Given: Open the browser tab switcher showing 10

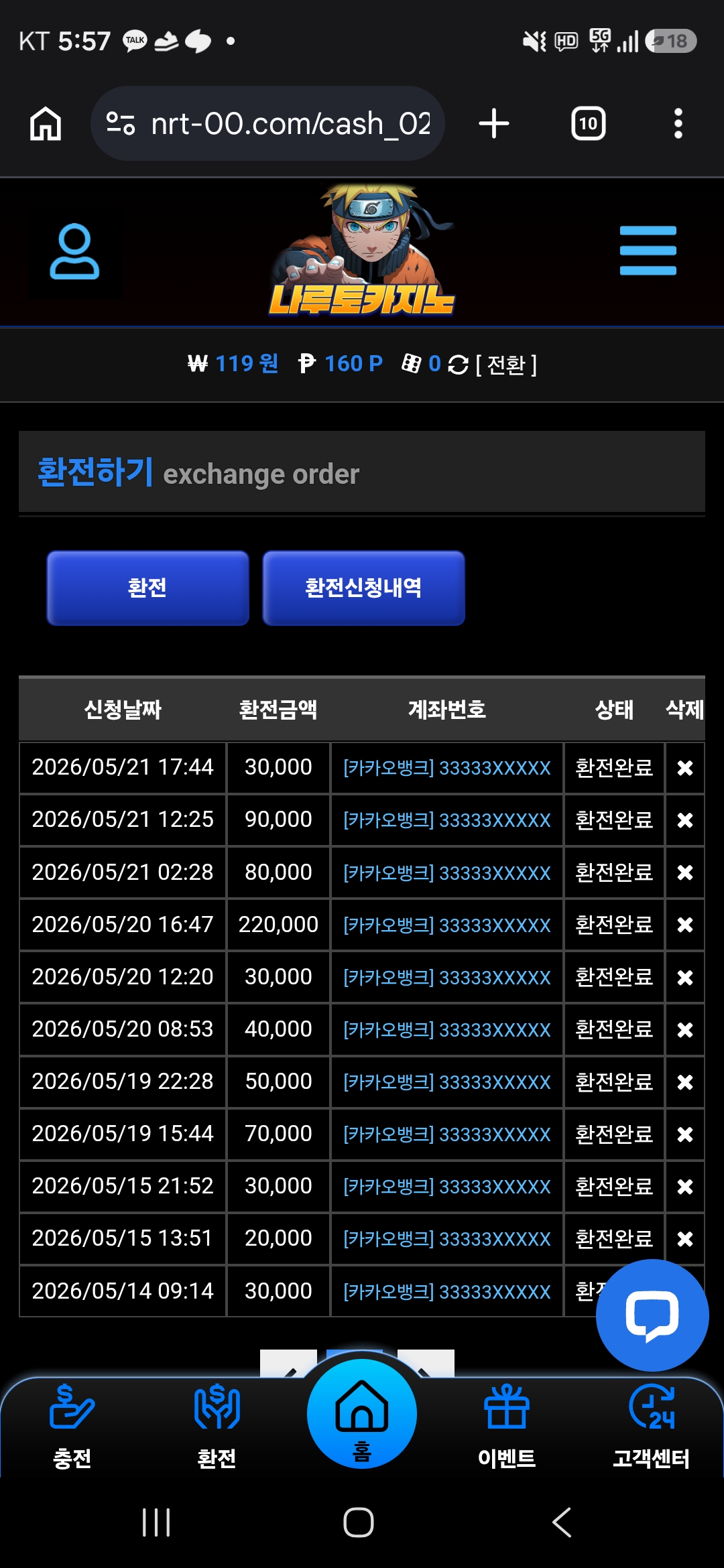Looking at the screenshot, I should (x=588, y=123).
